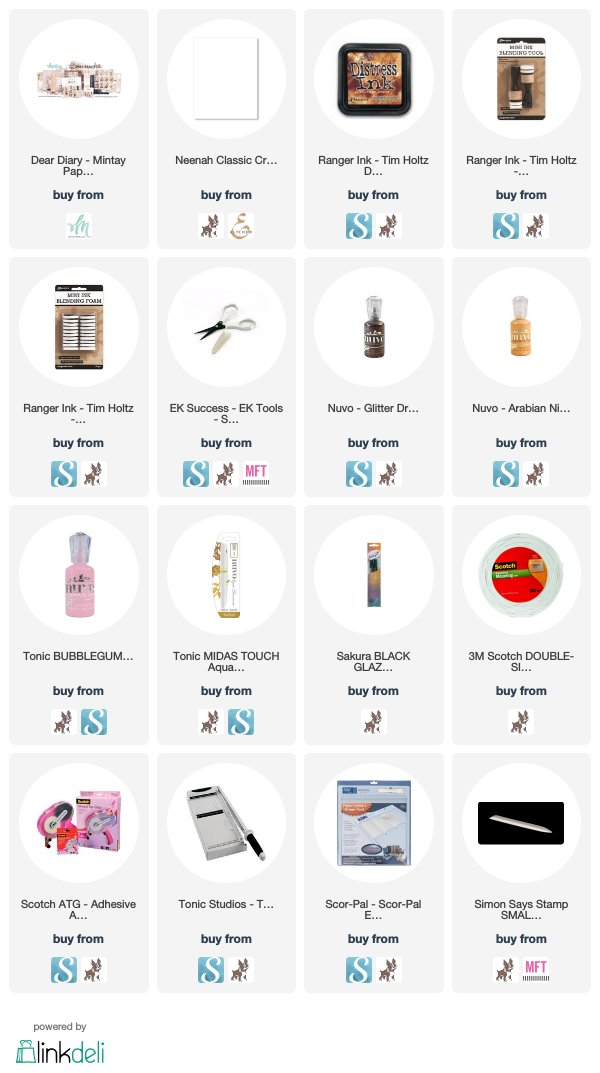This screenshot has width=600, height=1073.
Task: View the Nuvo Glitter Drops product
Action: pos(374,327)
